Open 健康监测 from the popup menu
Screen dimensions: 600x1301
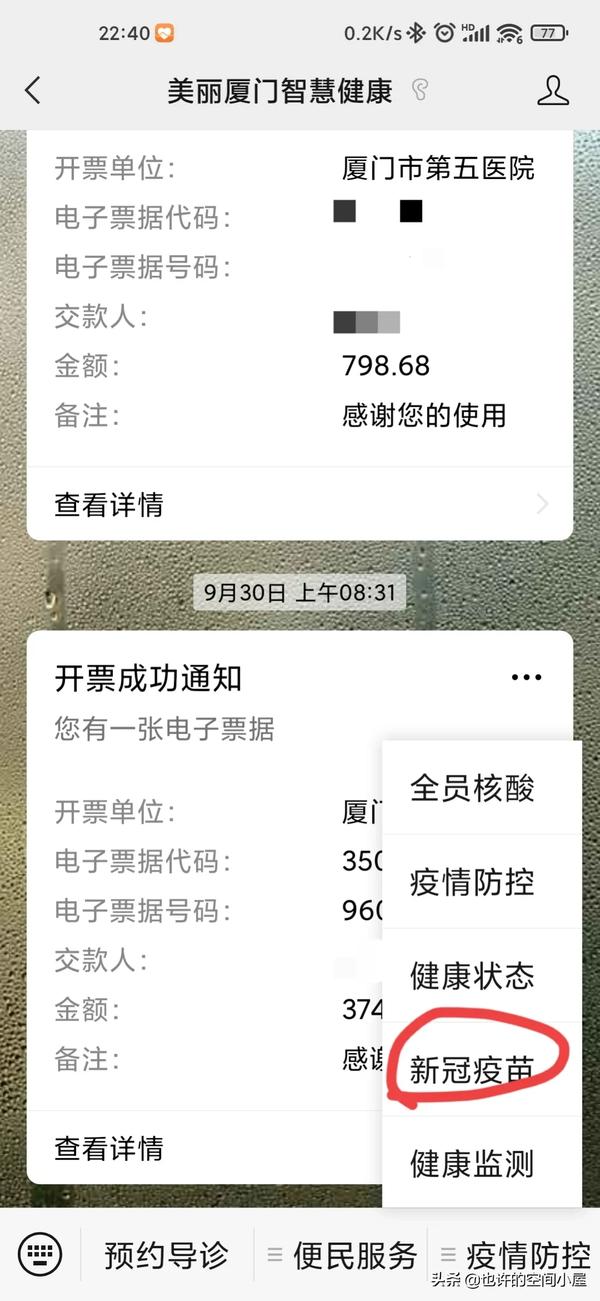472,1163
